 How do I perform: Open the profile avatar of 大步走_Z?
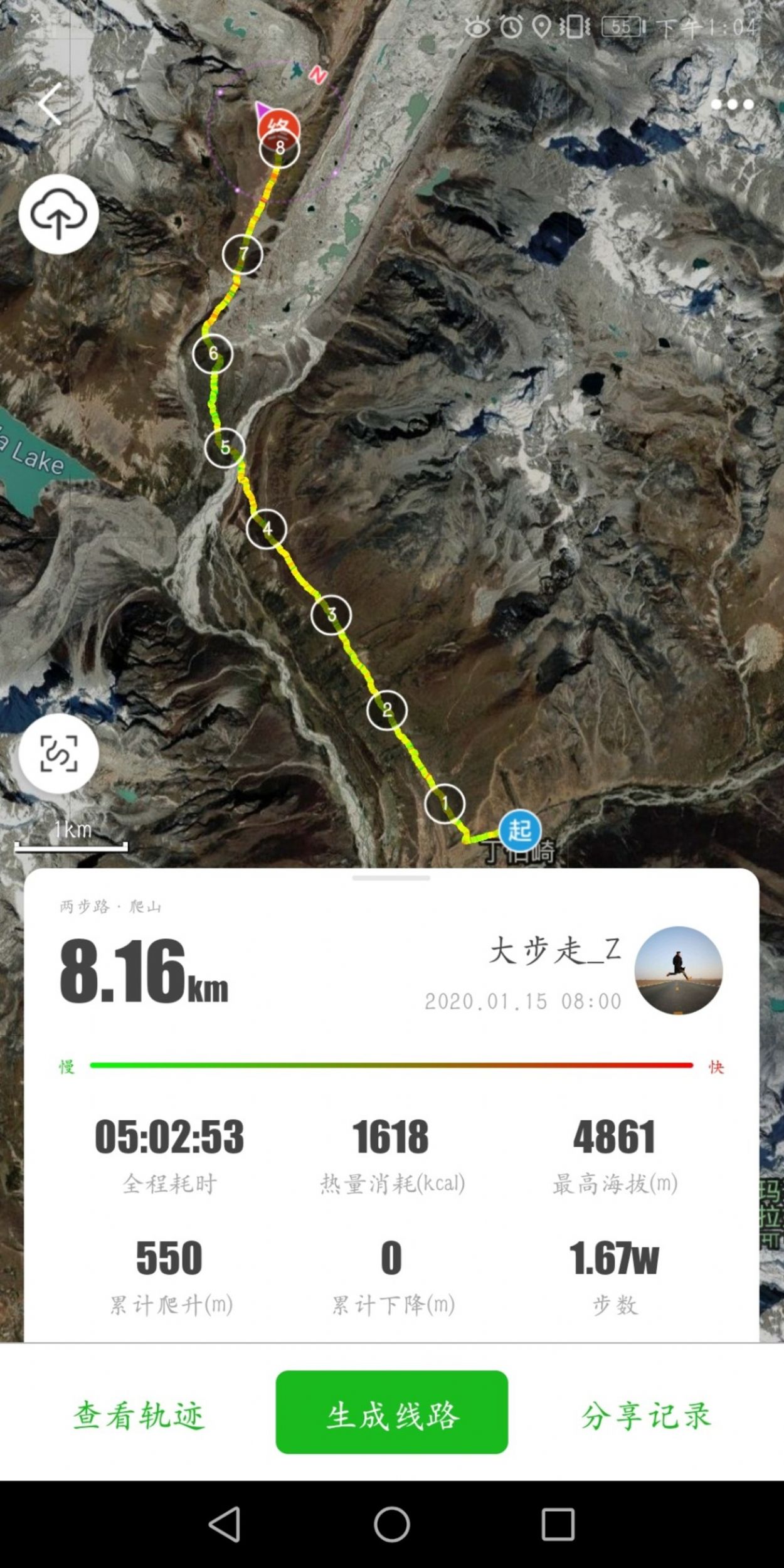(678, 970)
